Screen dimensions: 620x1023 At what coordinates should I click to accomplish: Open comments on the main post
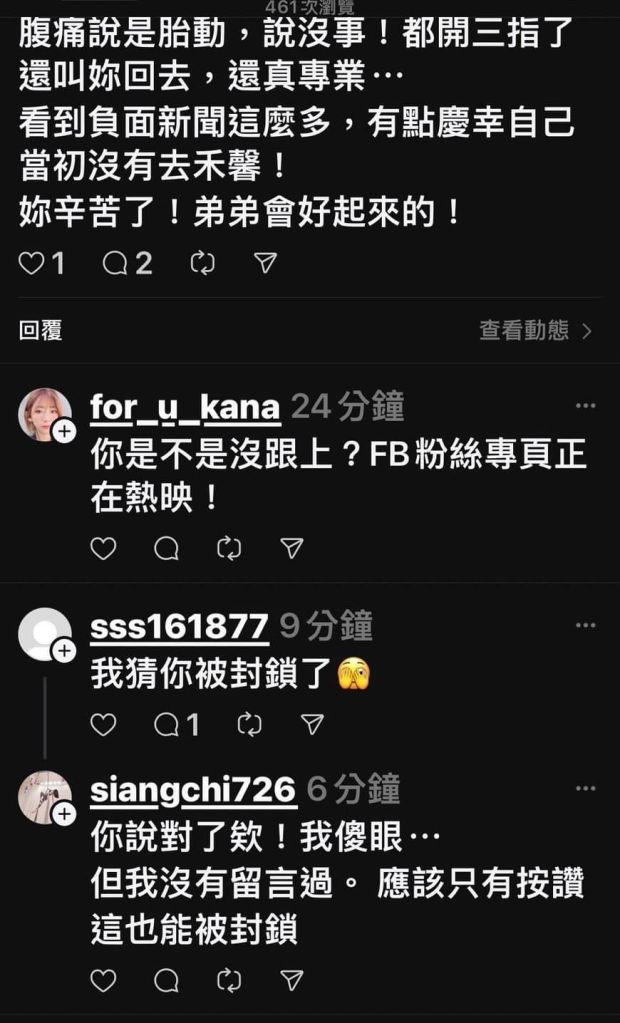coord(117,263)
